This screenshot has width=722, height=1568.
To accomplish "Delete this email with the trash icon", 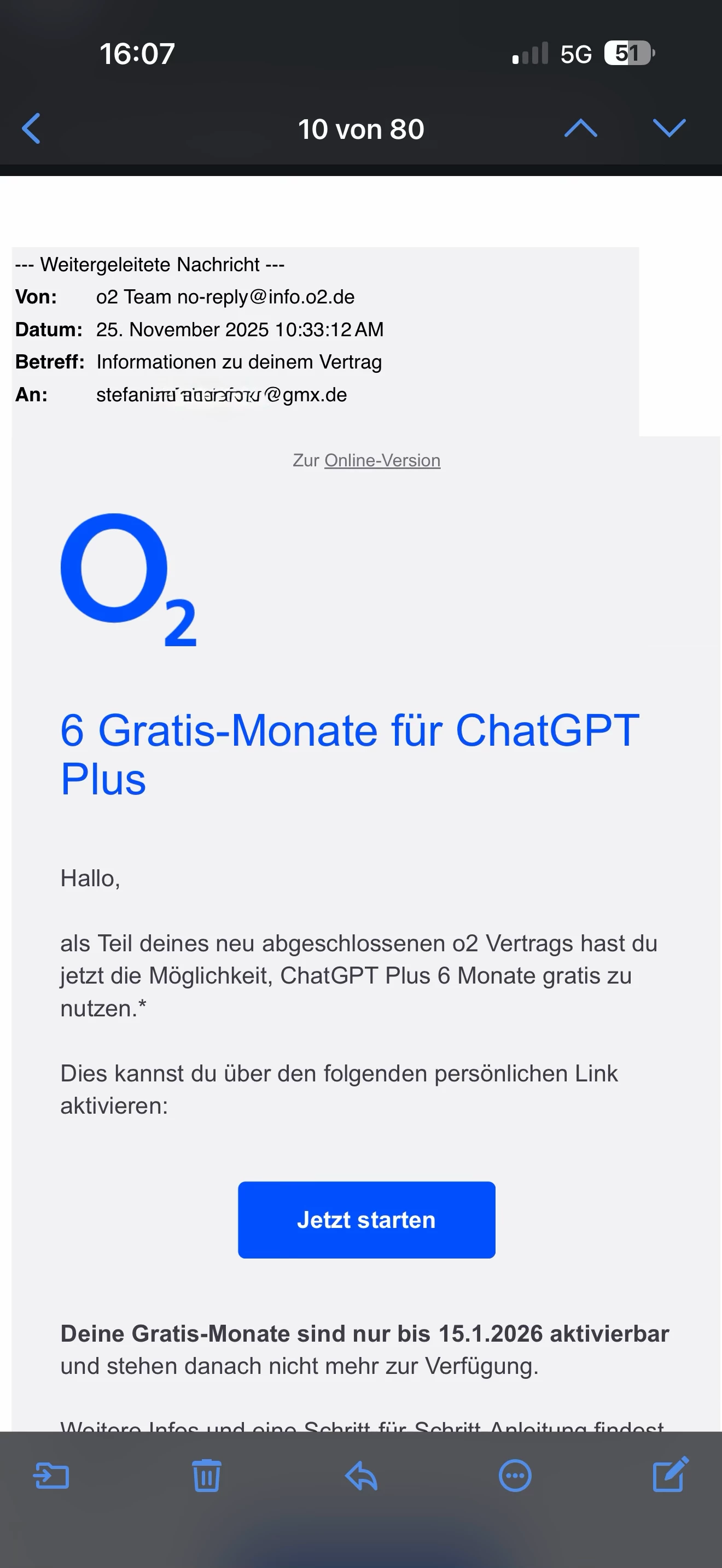I will (206, 1476).
